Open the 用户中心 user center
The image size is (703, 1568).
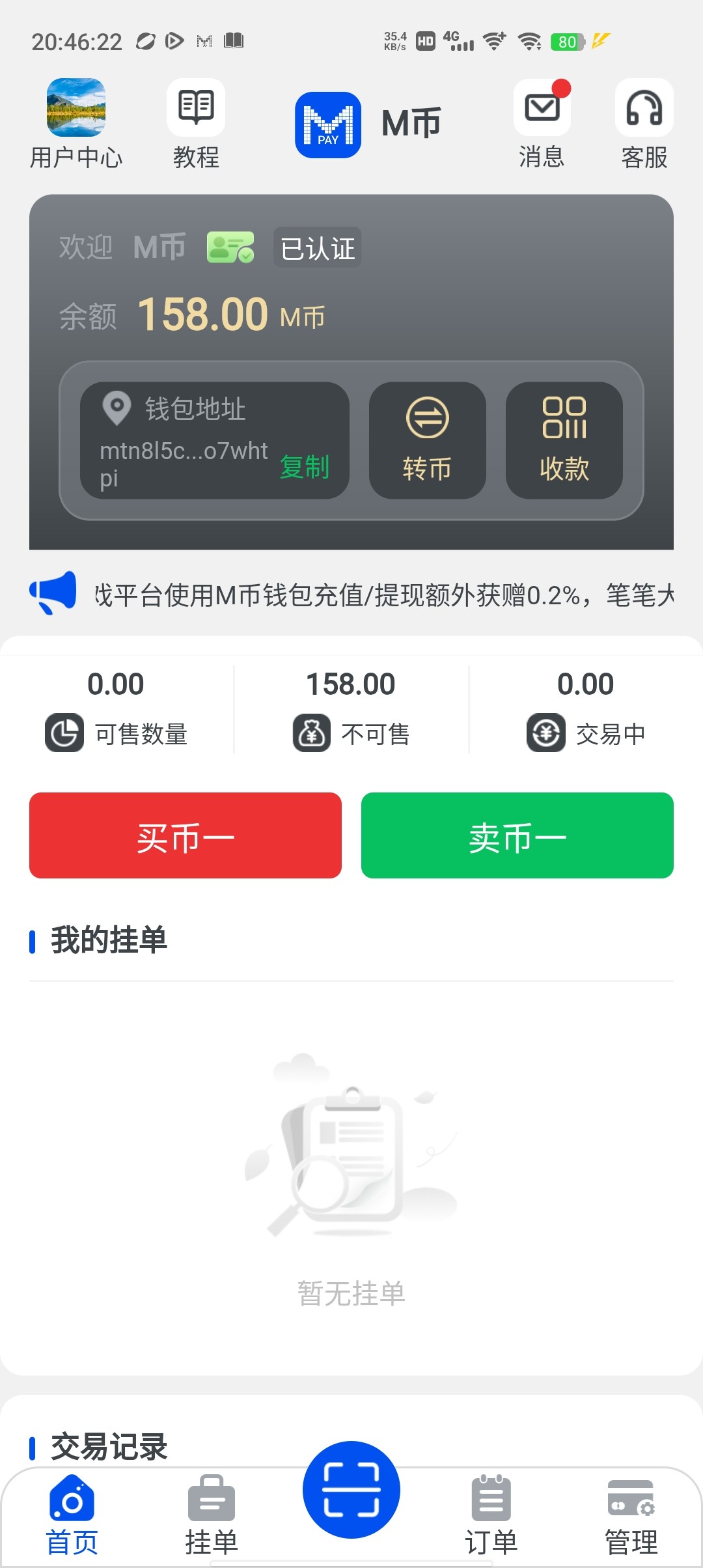[x=76, y=124]
